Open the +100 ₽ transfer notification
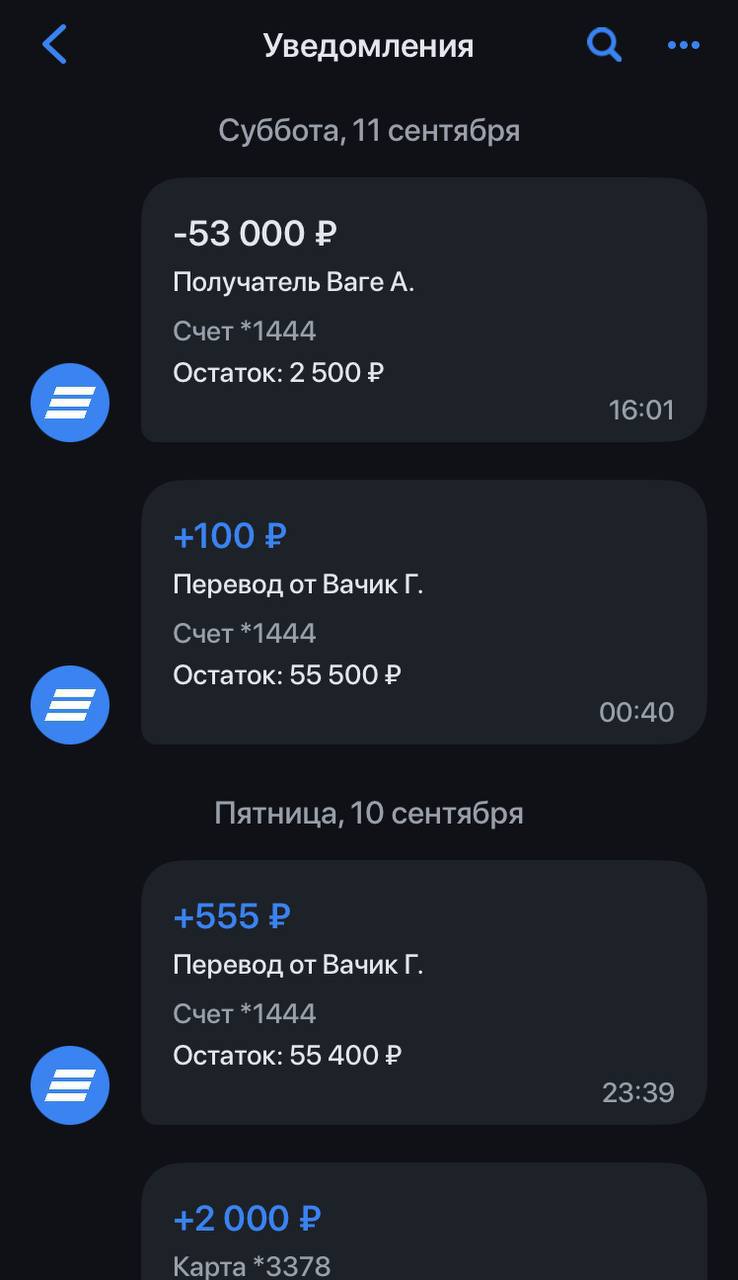 click(x=423, y=612)
